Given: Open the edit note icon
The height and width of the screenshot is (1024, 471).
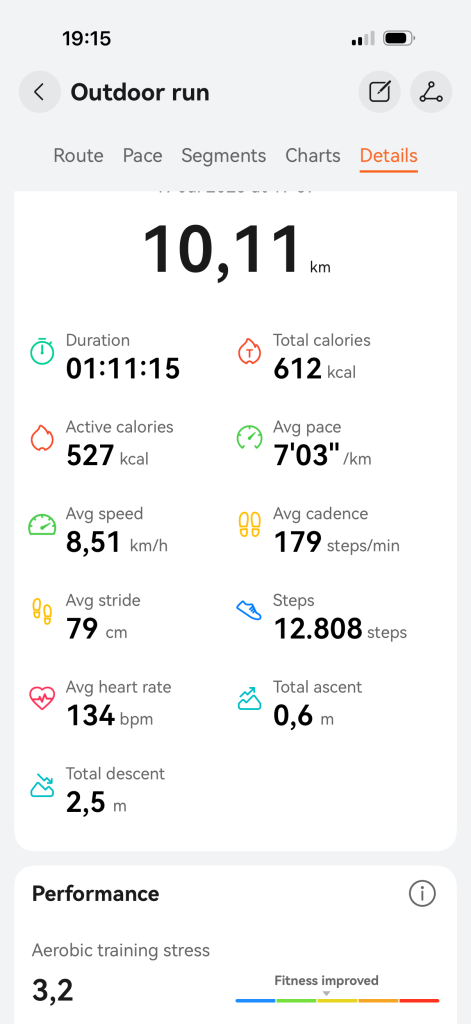Looking at the screenshot, I should click(380, 92).
